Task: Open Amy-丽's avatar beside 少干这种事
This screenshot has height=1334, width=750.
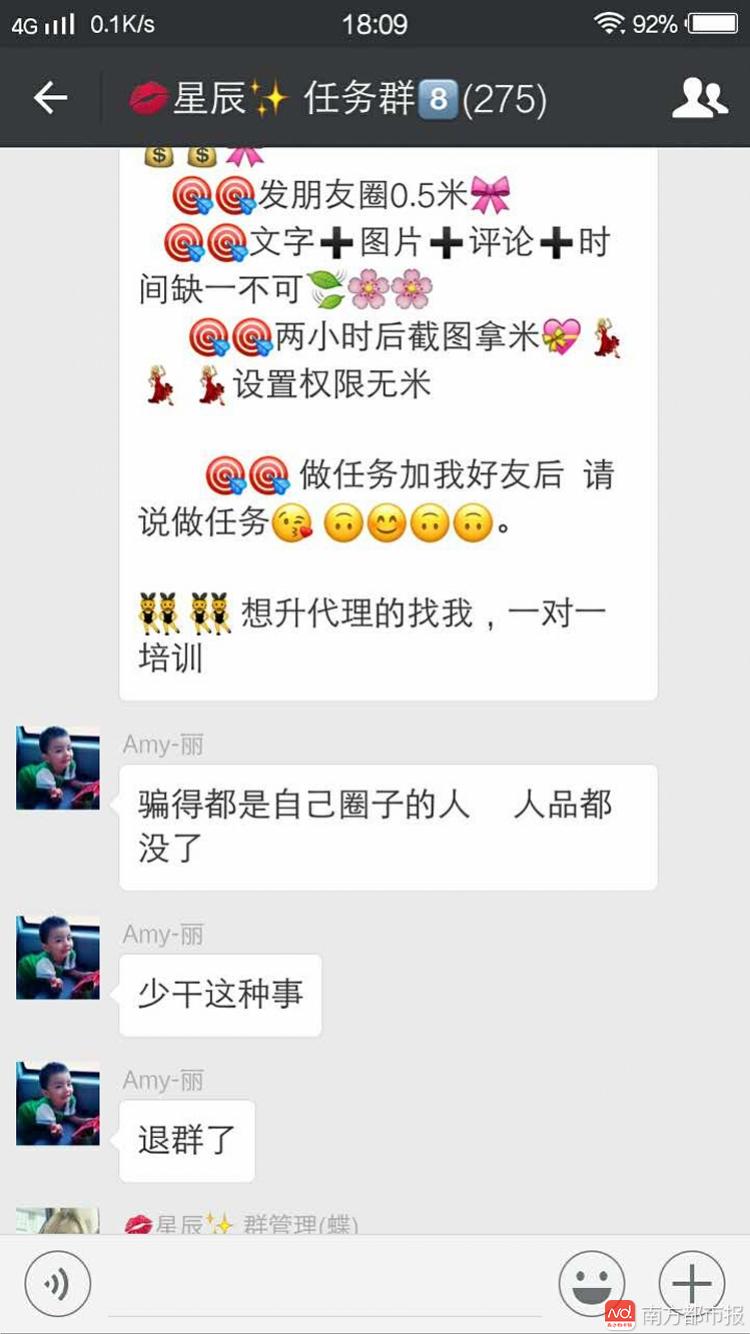Action: pyautogui.click(x=58, y=957)
